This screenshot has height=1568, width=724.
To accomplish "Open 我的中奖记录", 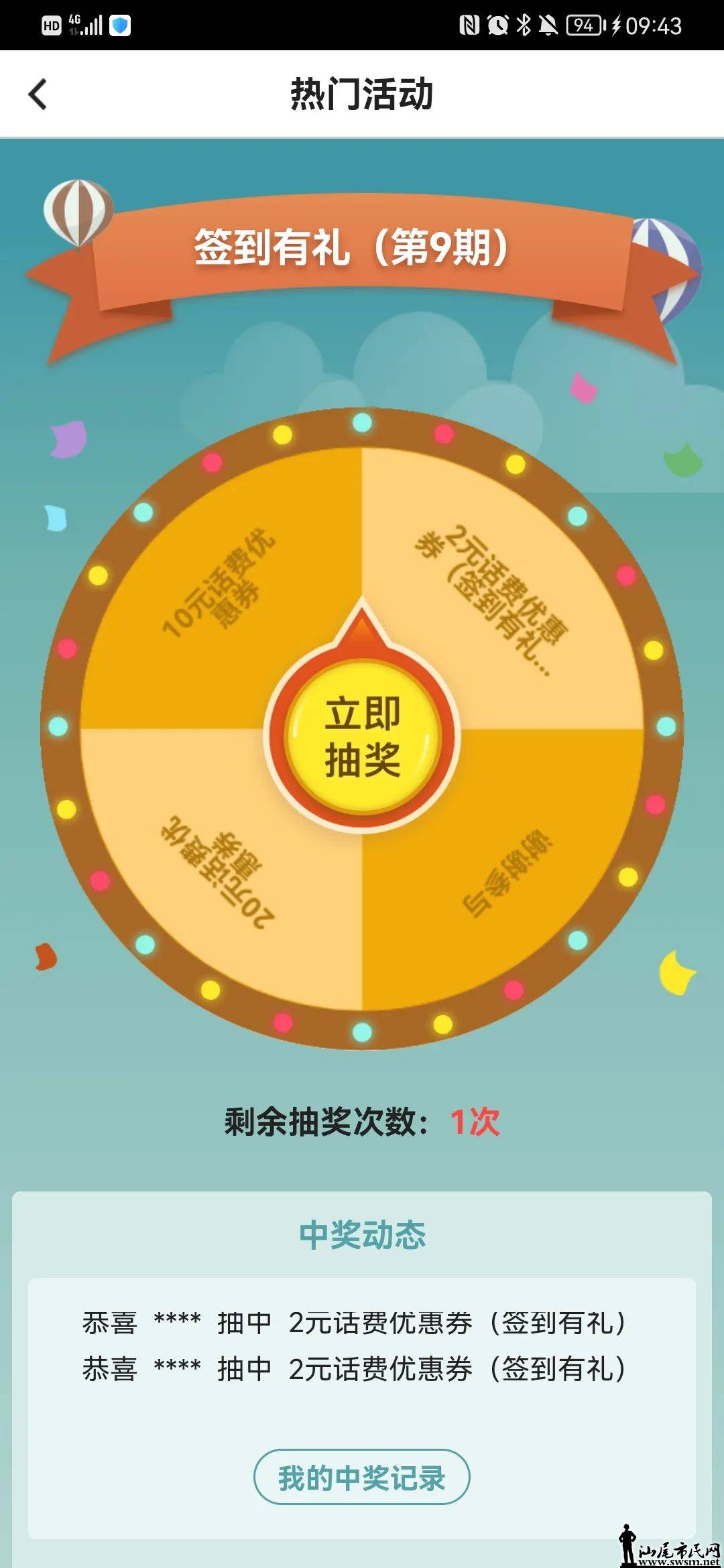I will pos(361,1478).
